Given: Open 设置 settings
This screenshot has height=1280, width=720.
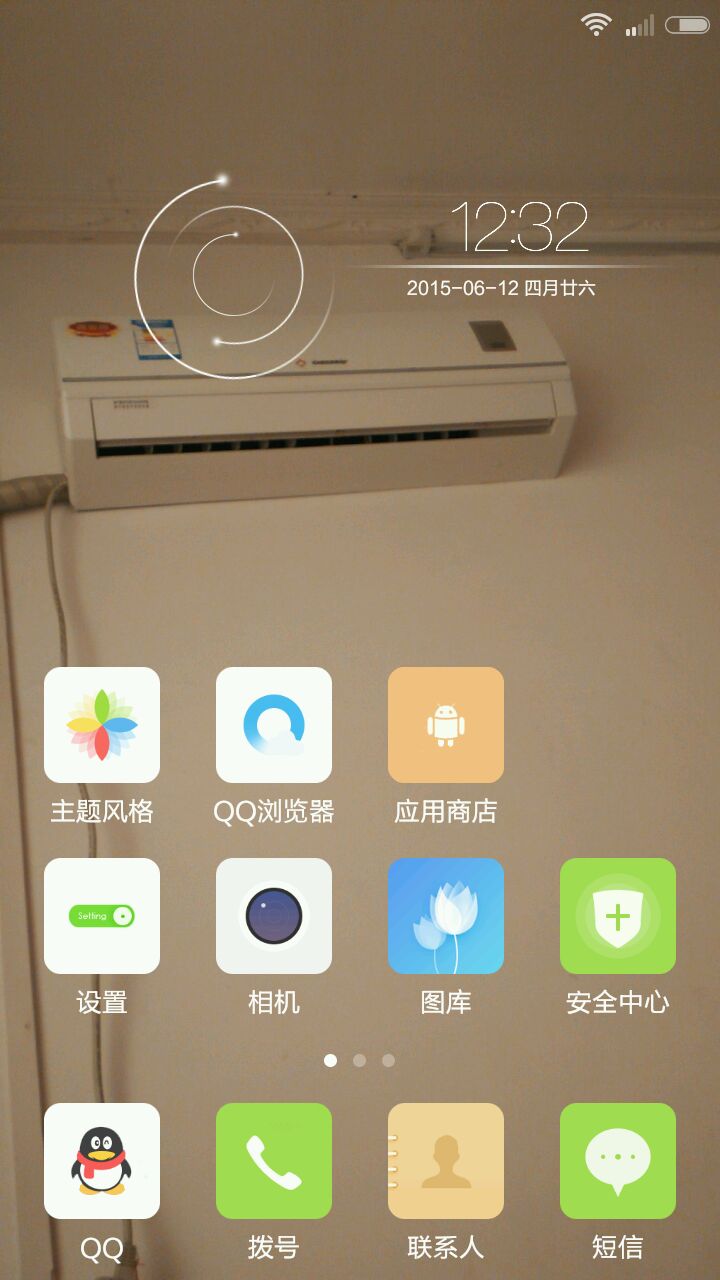Looking at the screenshot, I should click(x=102, y=916).
